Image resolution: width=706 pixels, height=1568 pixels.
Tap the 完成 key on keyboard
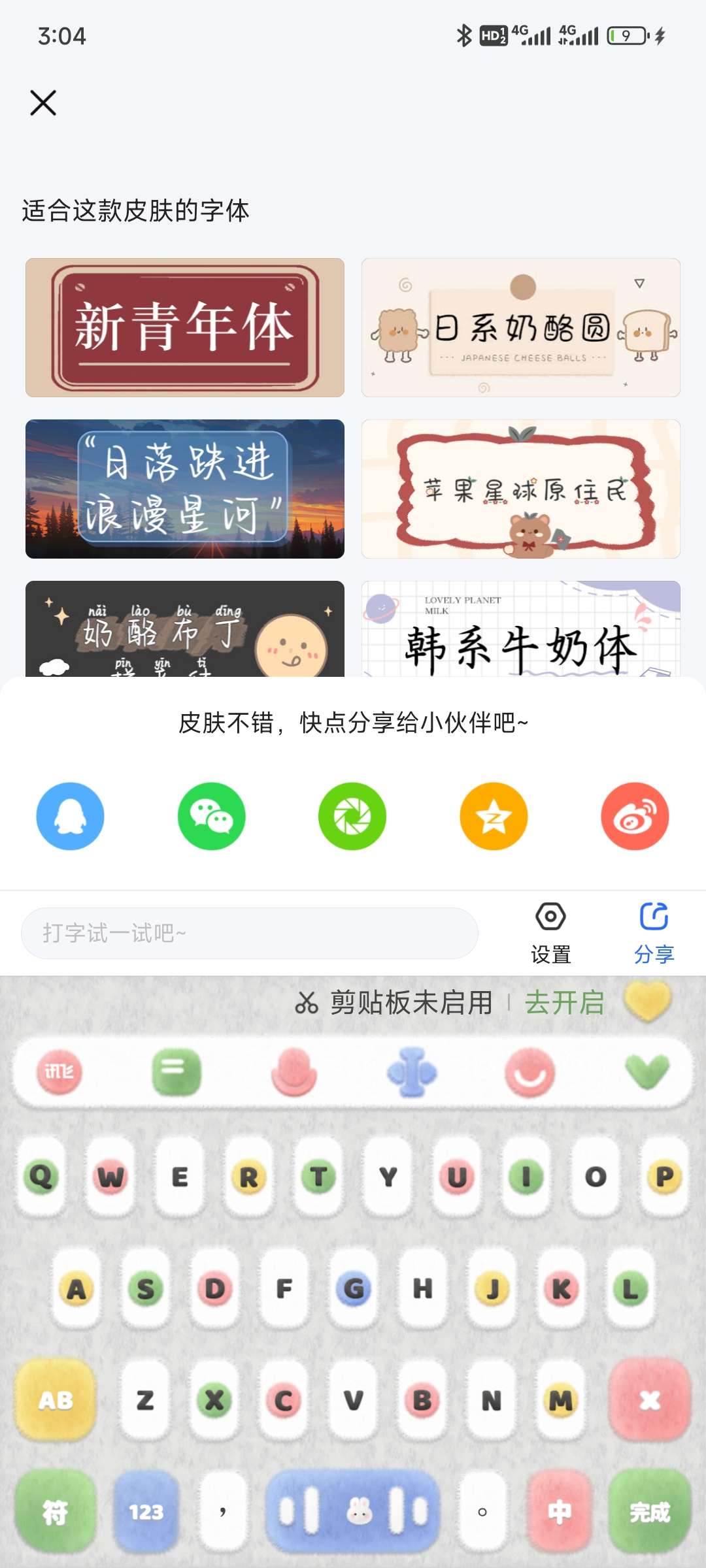click(649, 1512)
